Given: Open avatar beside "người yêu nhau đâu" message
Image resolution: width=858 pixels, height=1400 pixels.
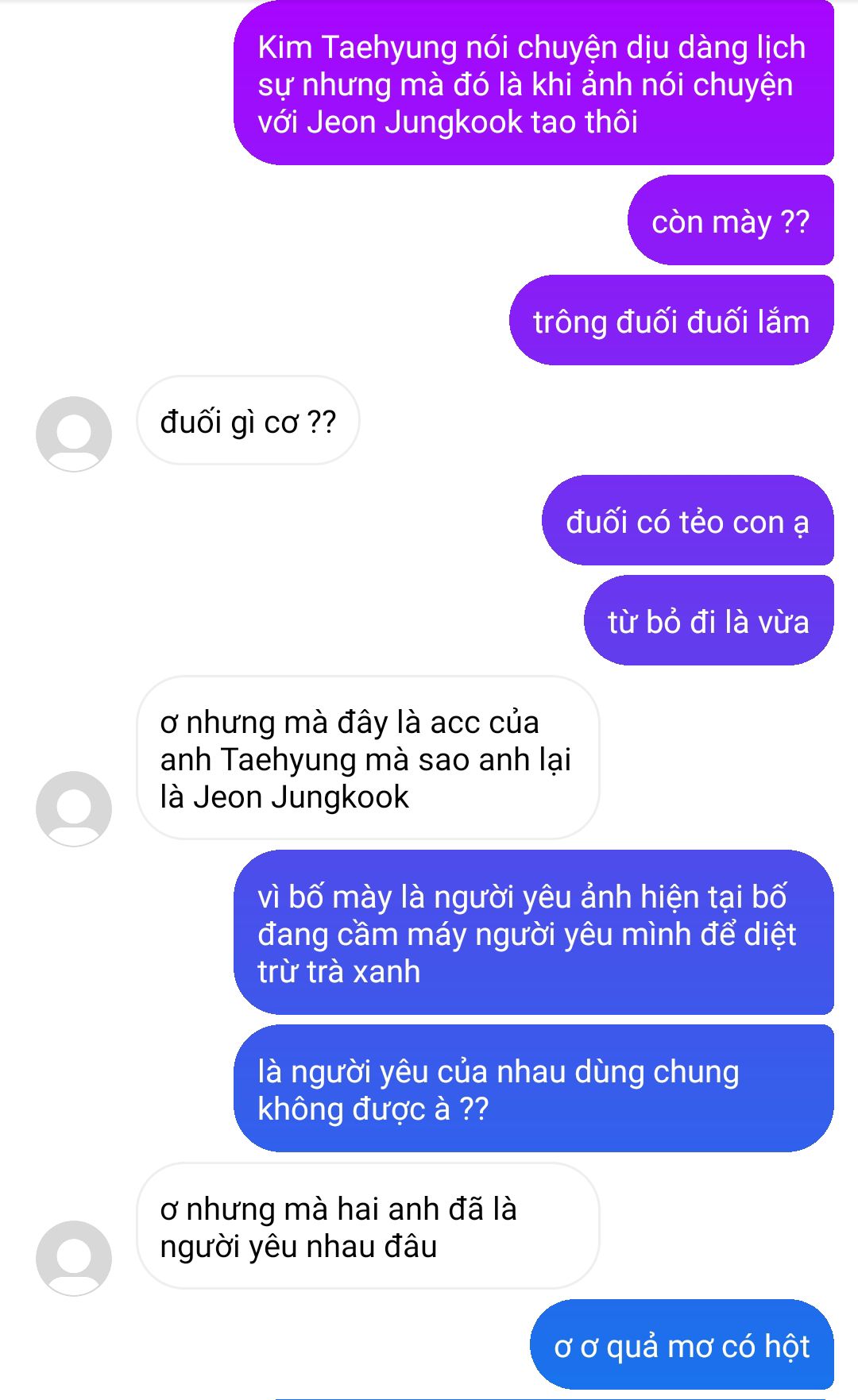Looking at the screenshot, I should [74, 1258].
